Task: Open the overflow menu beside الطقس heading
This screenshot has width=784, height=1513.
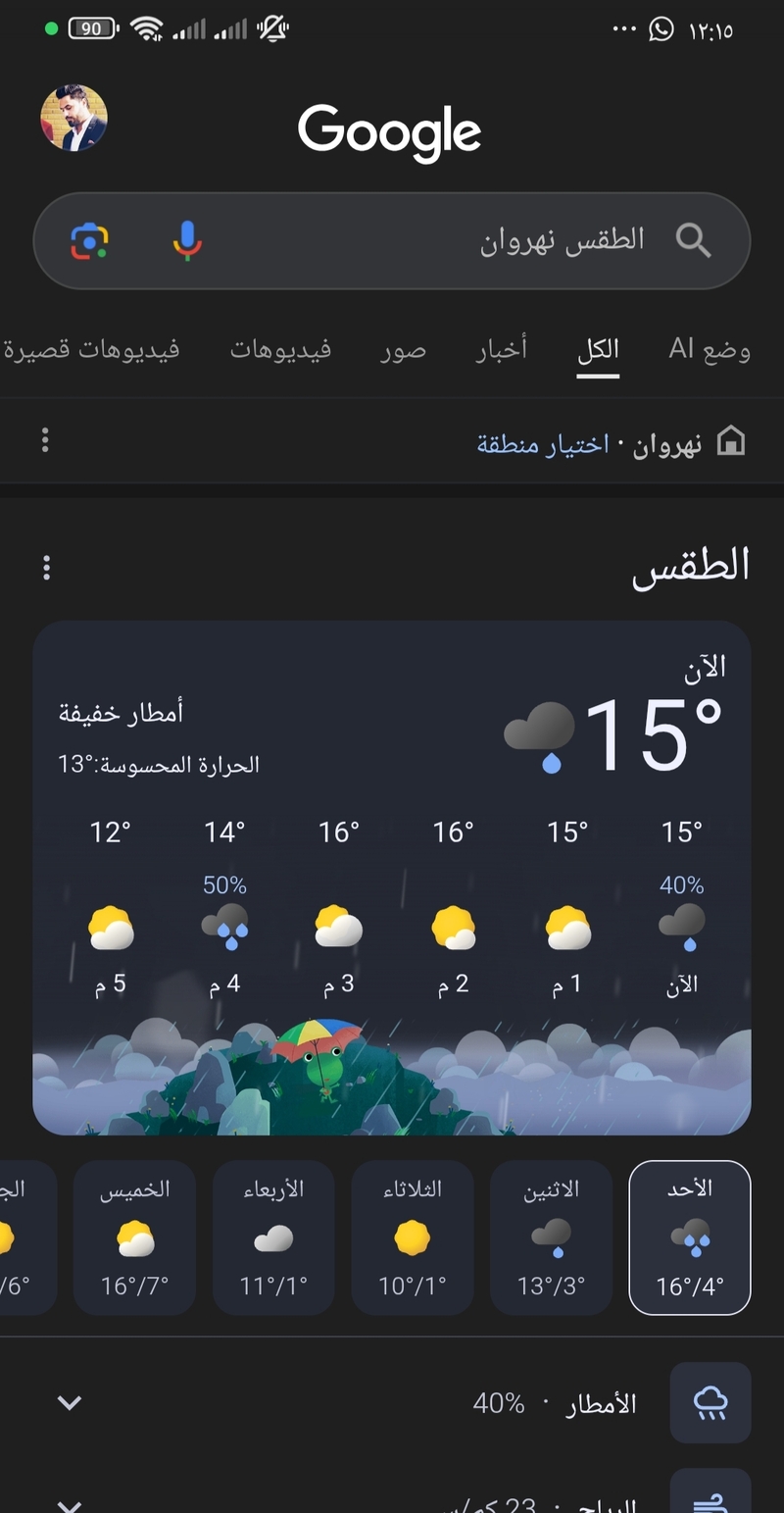Action: pyautogui.click(x=46, y=567)
